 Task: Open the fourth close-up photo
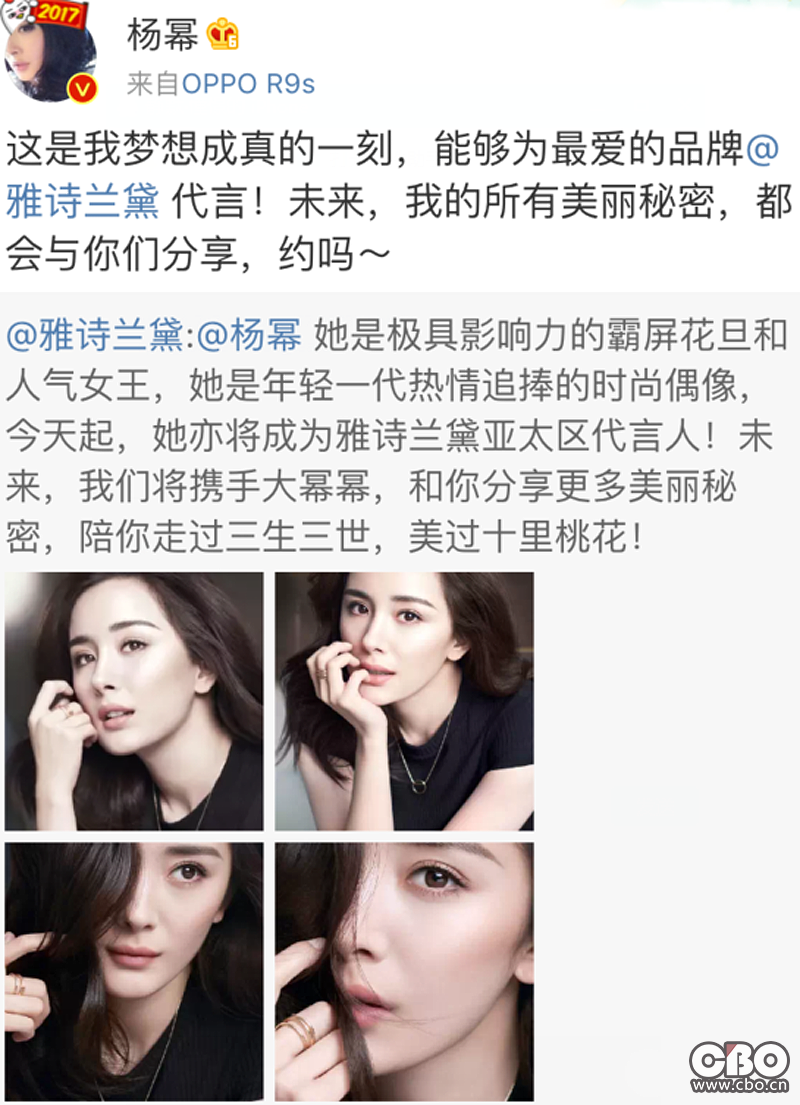(x=404, y=971)
